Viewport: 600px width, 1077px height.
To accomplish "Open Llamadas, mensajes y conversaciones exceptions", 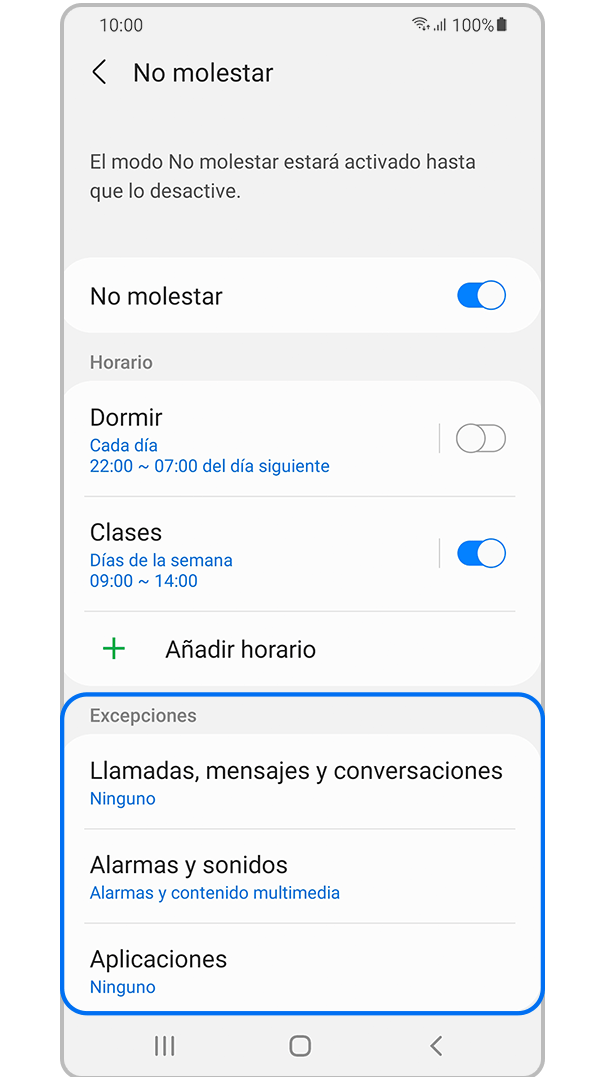I will coord(296,783).
